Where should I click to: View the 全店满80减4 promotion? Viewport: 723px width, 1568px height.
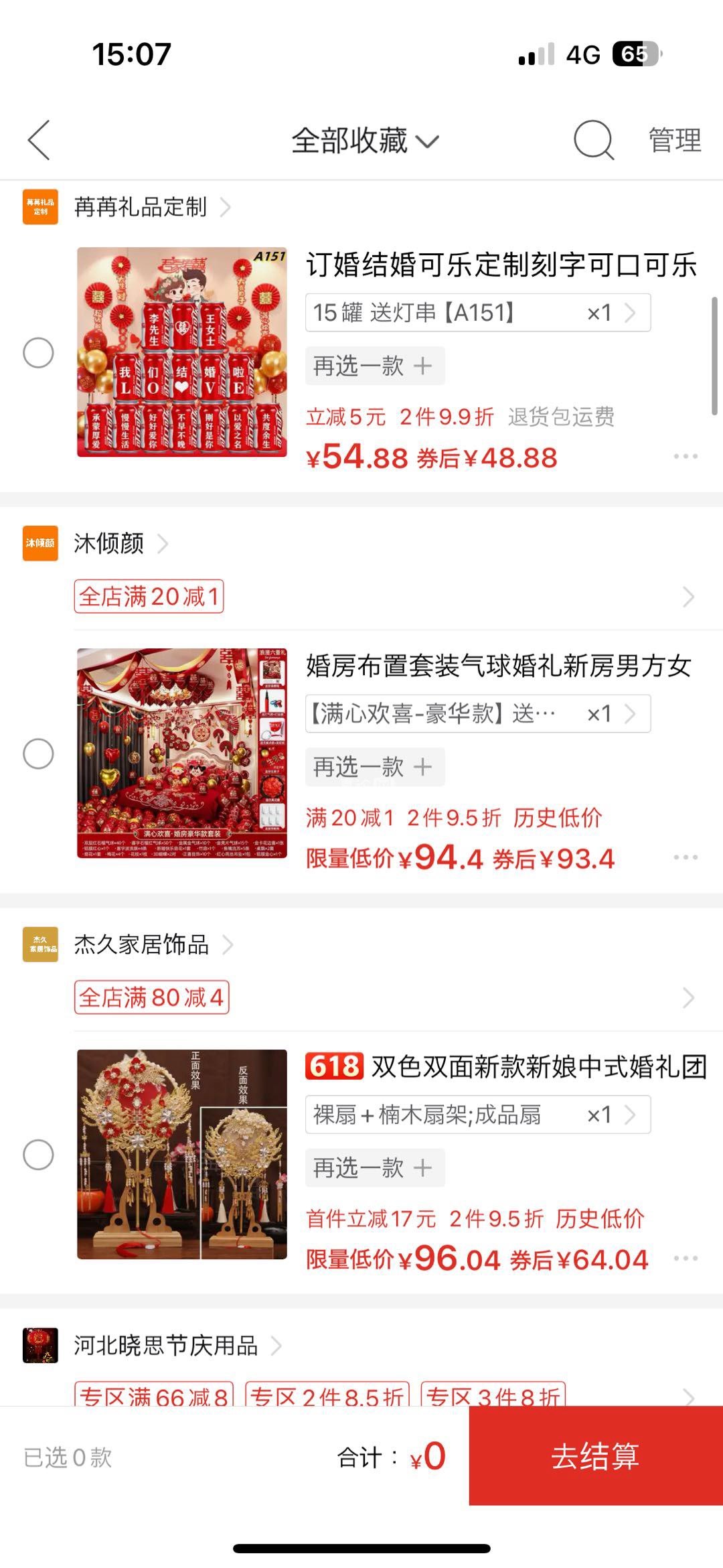point(151,997)
